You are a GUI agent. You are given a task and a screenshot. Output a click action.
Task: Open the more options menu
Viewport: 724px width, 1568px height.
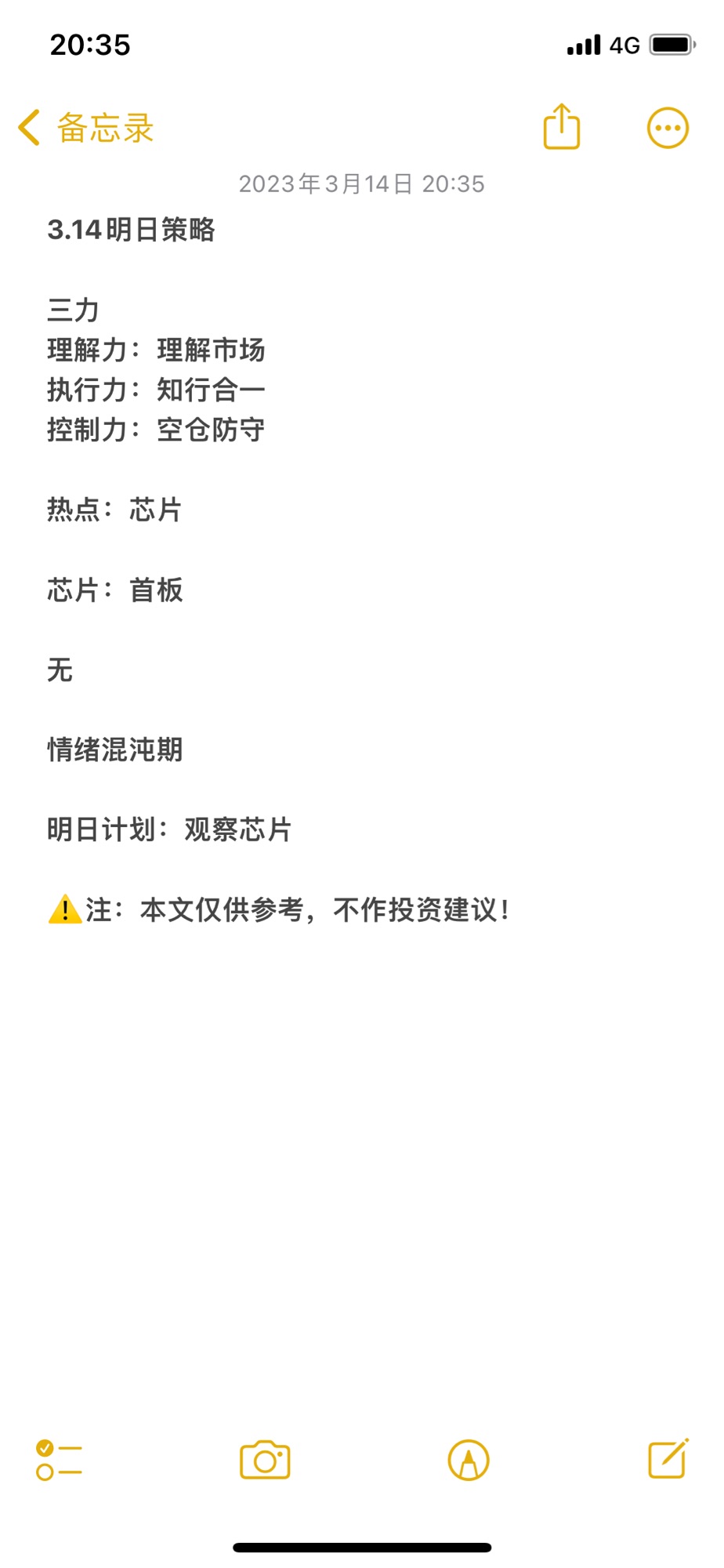tap(668, 128)
